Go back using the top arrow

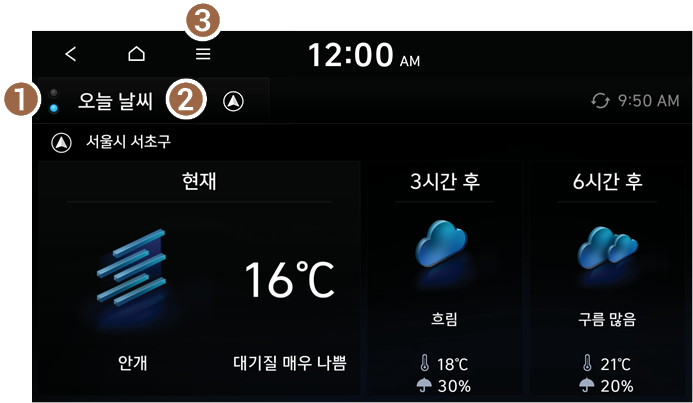pos(70,55)
